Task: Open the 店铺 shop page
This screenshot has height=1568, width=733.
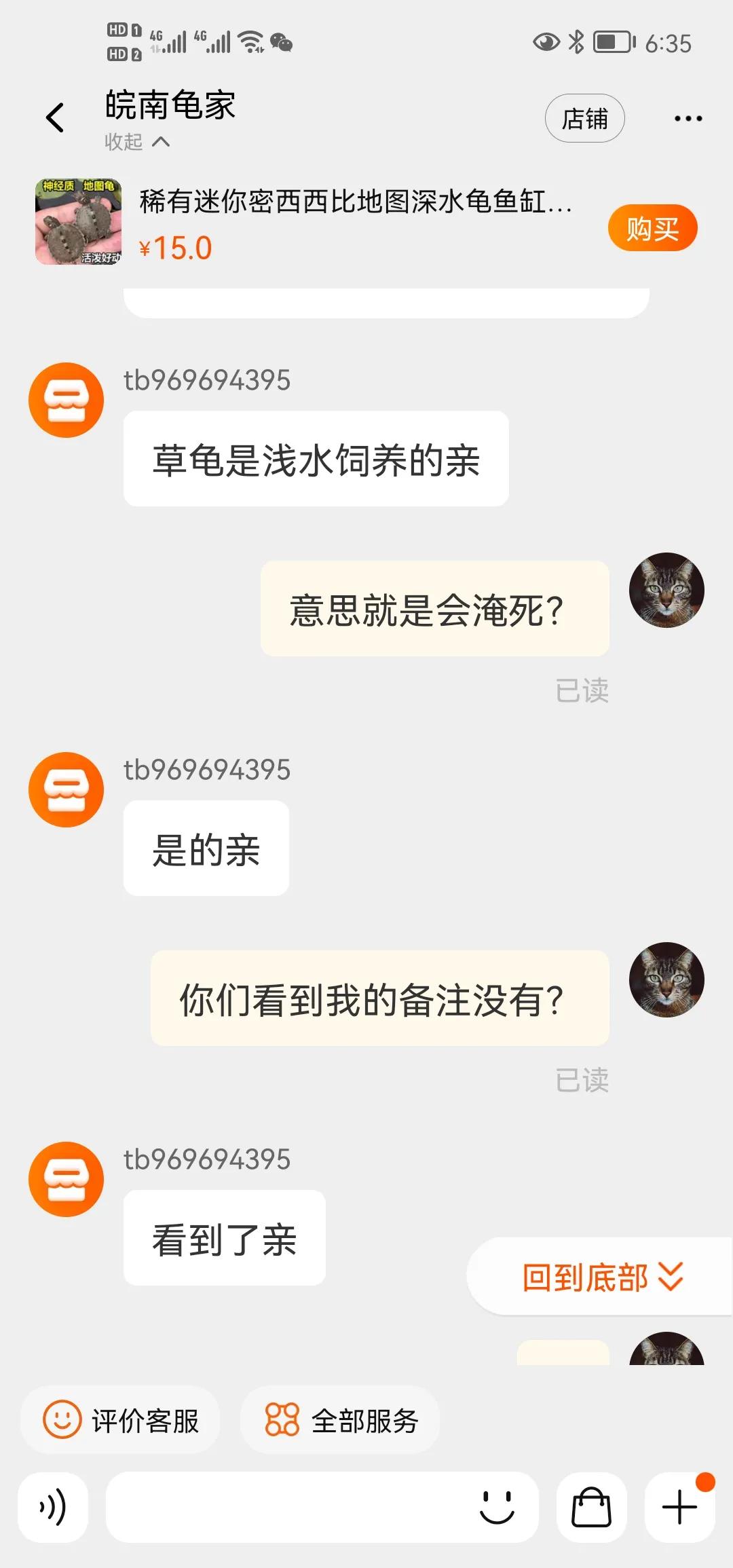Action: pyautogui.click(x=585, y=117)
